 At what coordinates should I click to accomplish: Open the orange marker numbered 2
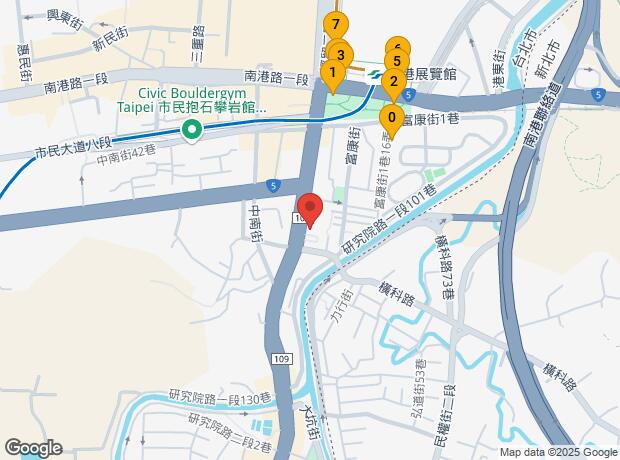[394, 83]
